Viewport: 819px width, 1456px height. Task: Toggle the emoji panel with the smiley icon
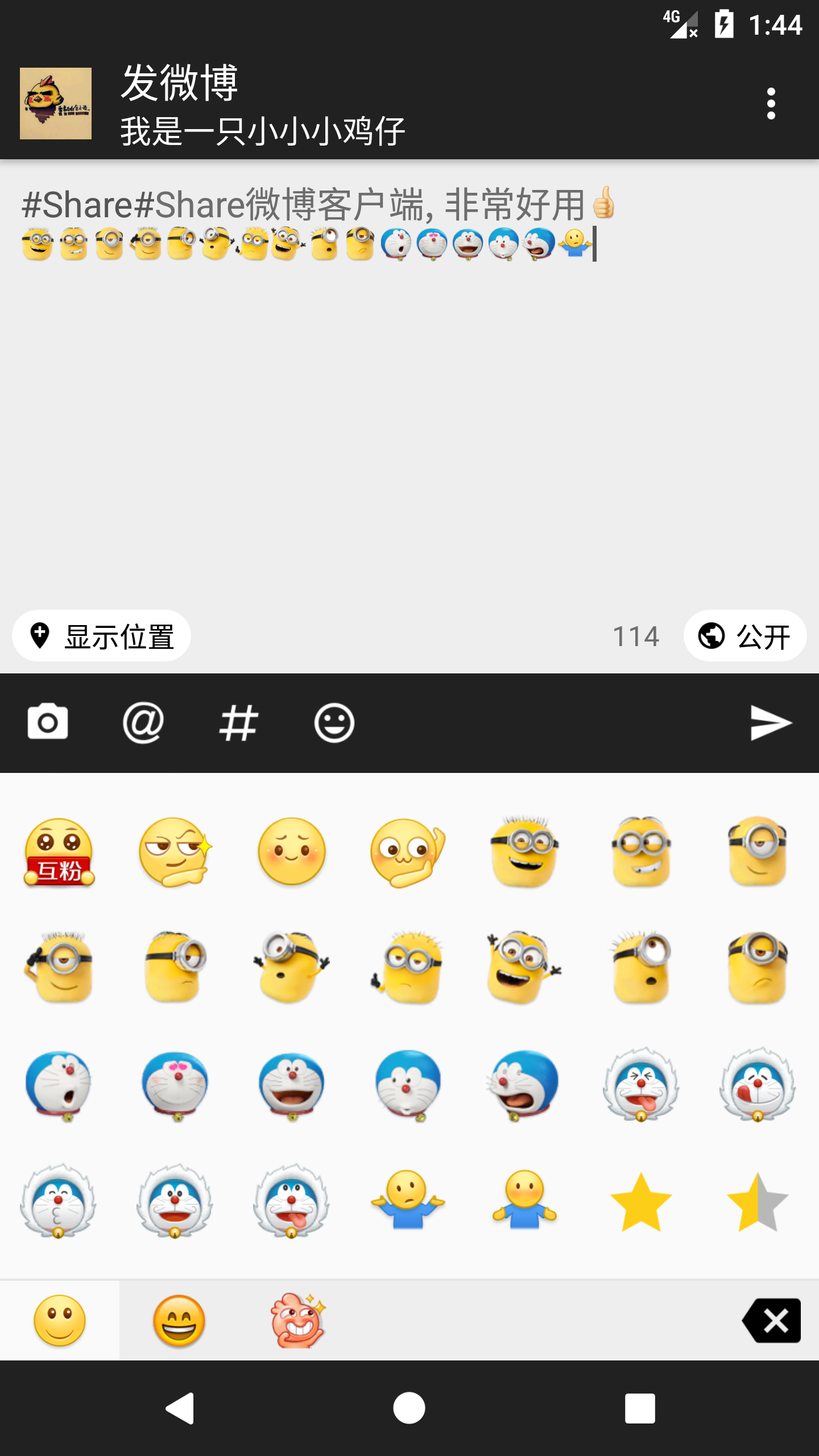point(334,722)
